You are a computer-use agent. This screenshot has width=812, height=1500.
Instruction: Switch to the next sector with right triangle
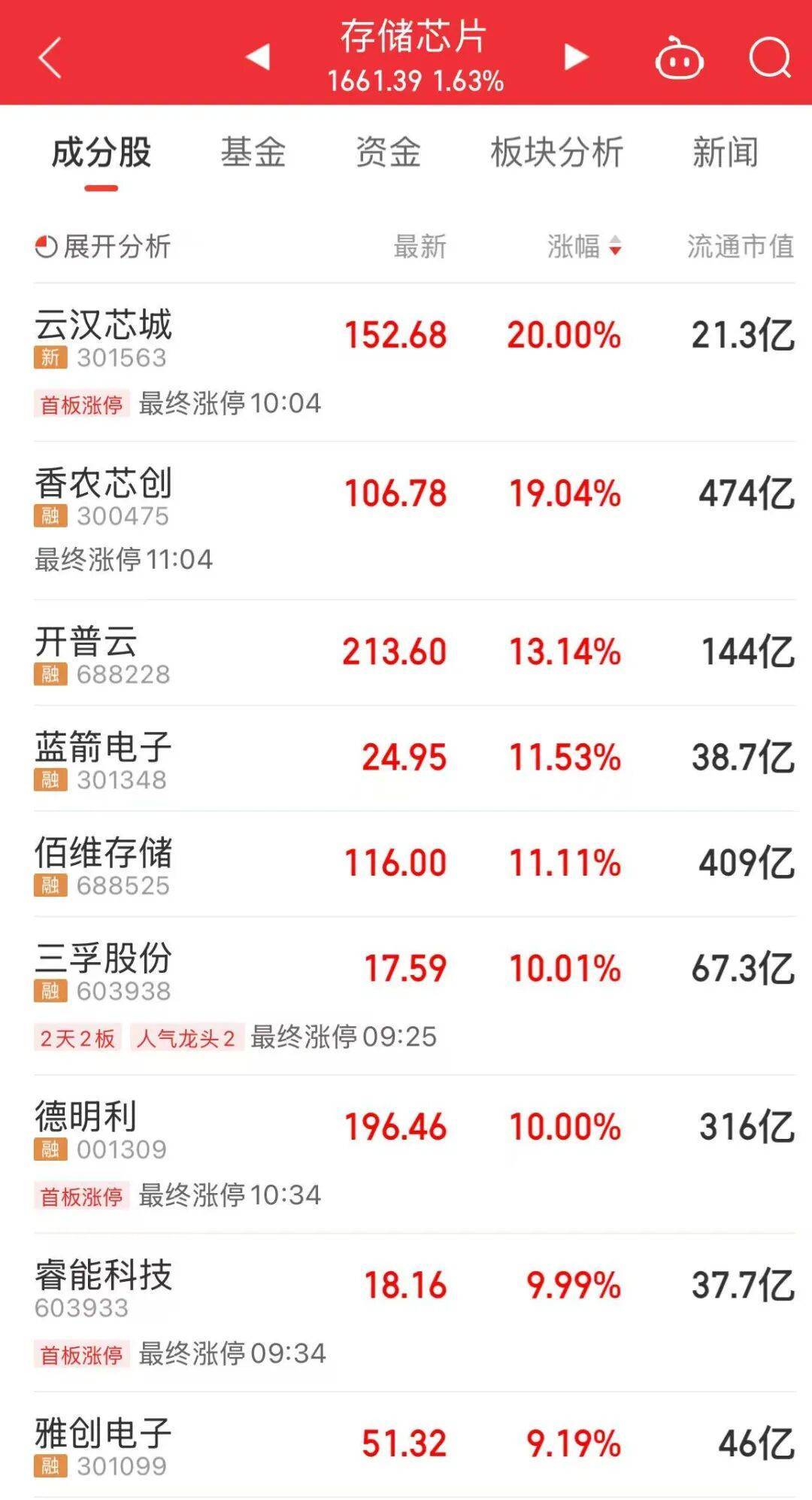coord(576,56)
